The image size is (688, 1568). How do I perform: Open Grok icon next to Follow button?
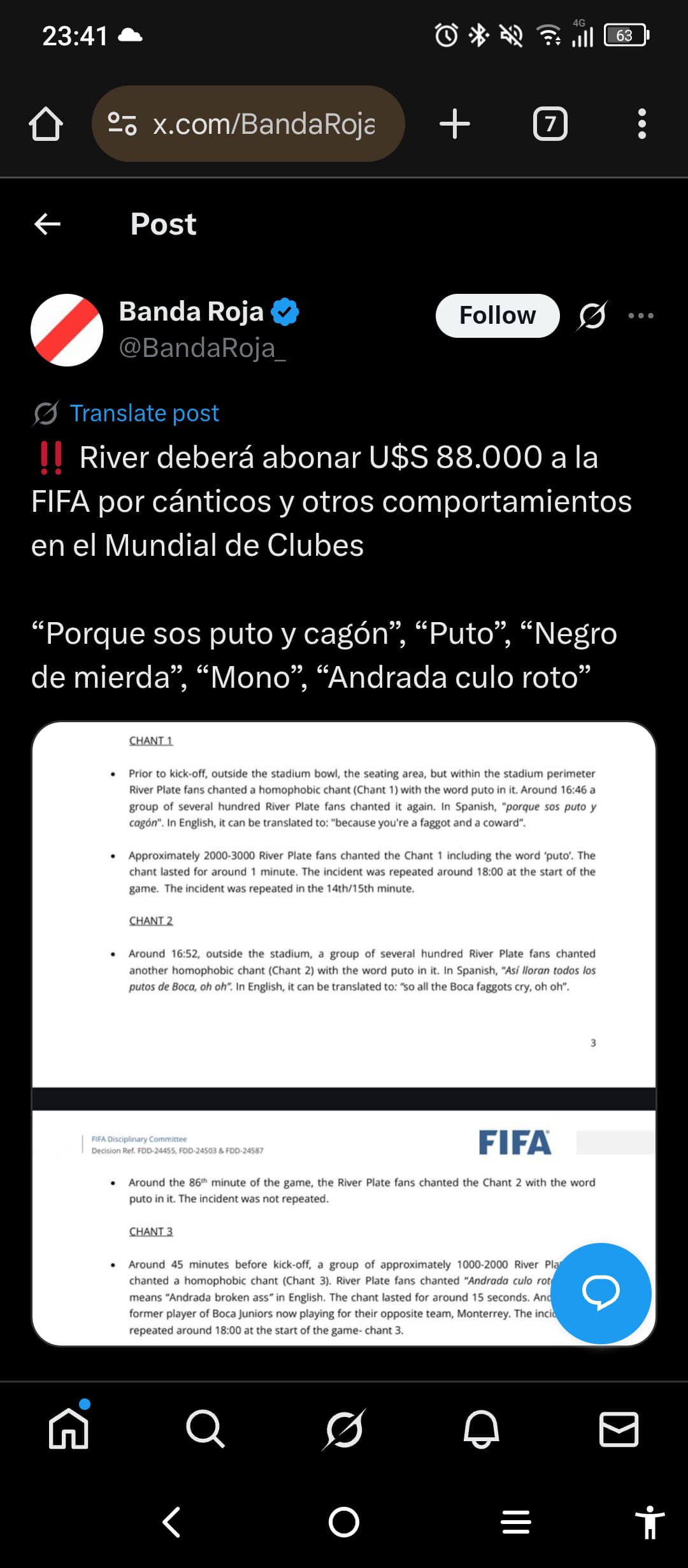[x=592, y=316]
